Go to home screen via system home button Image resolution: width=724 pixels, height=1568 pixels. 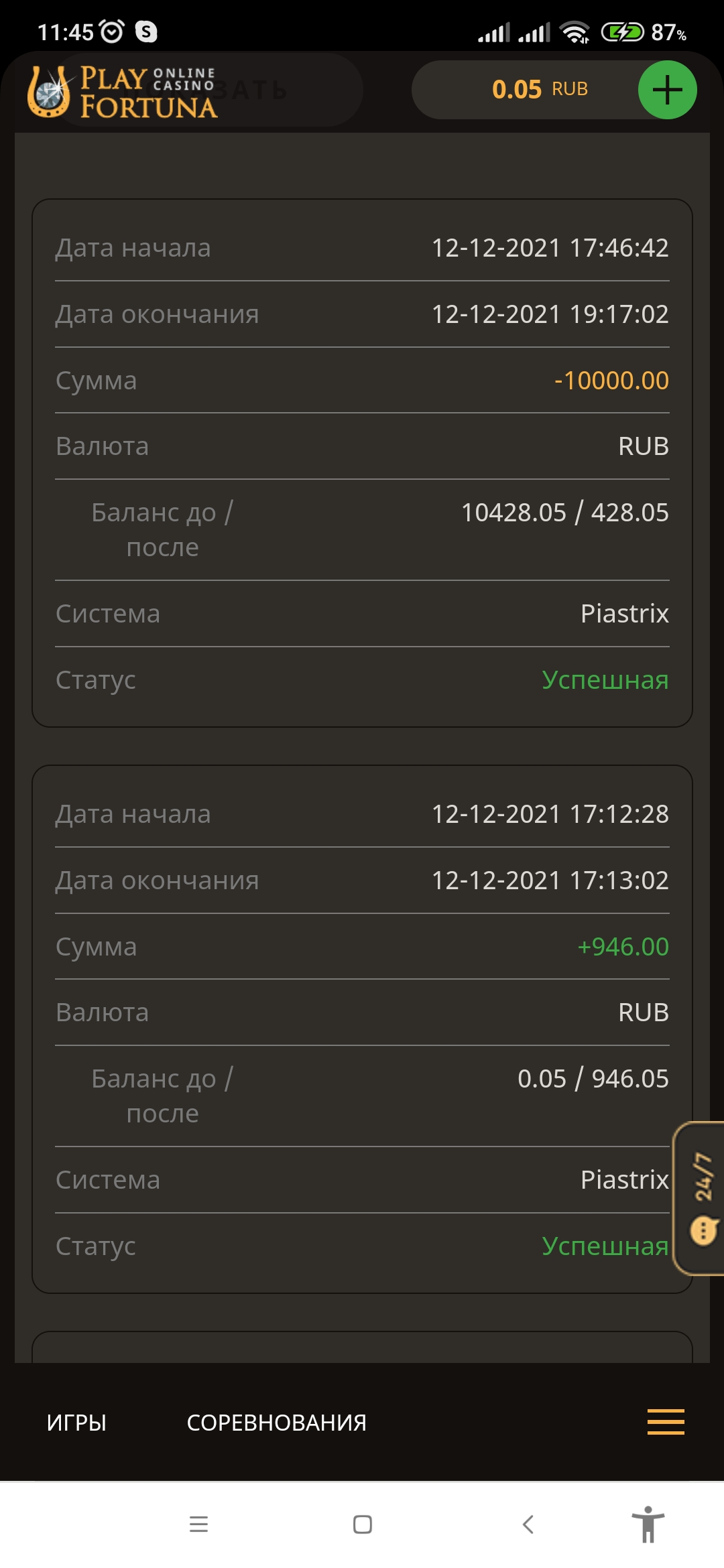363,1524
